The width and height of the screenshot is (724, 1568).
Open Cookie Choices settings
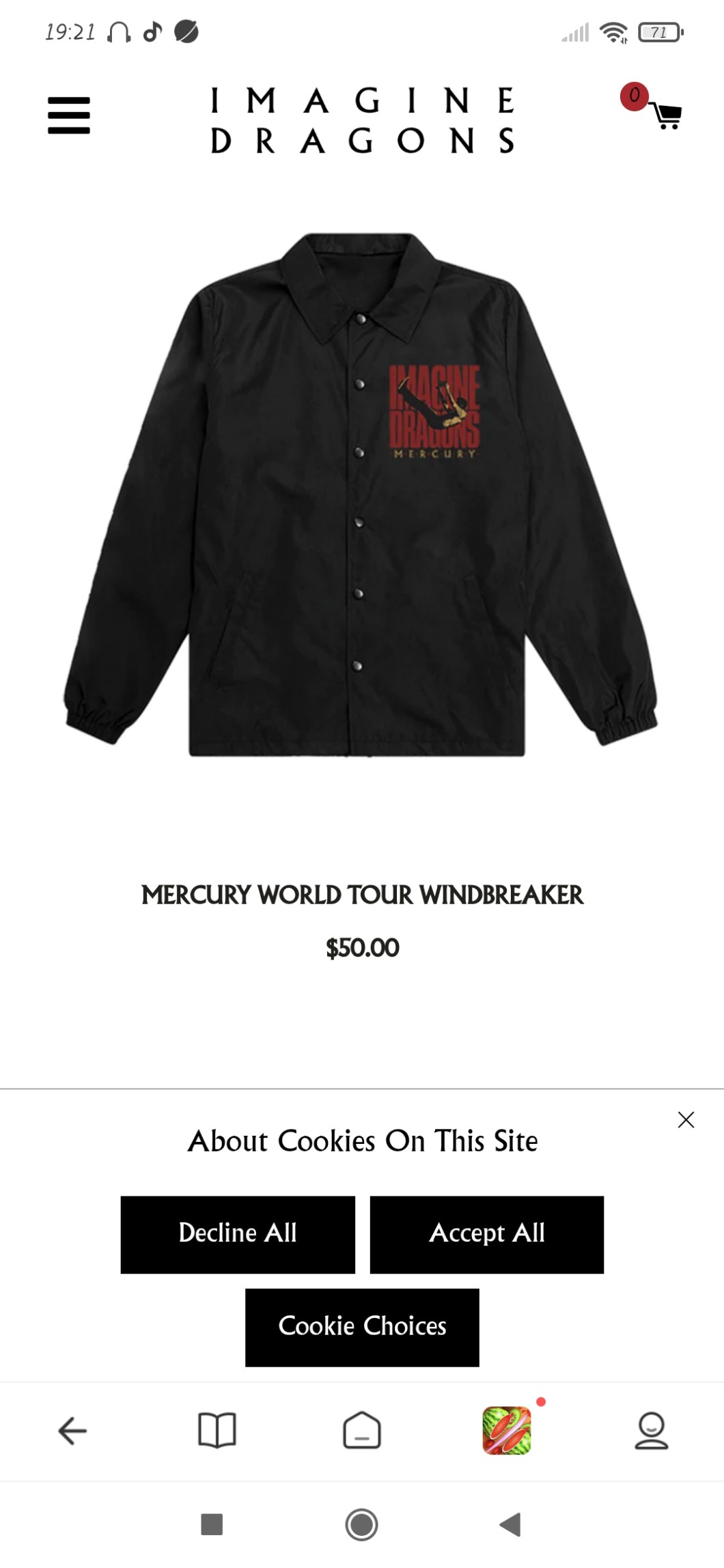click(x=362, y=1327)
